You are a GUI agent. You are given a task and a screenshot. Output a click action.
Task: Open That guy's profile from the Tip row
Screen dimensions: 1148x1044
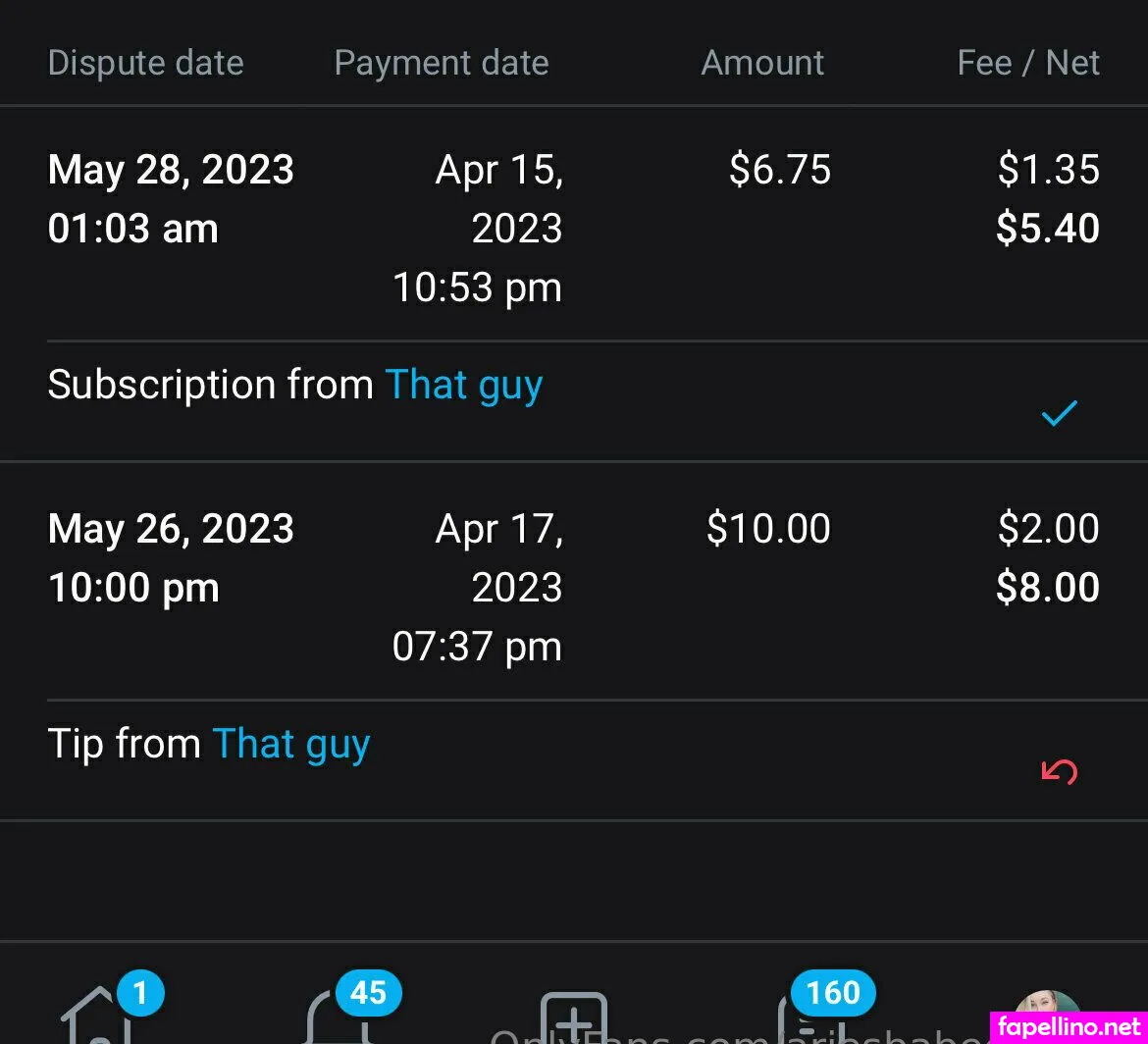click(290, 744)
